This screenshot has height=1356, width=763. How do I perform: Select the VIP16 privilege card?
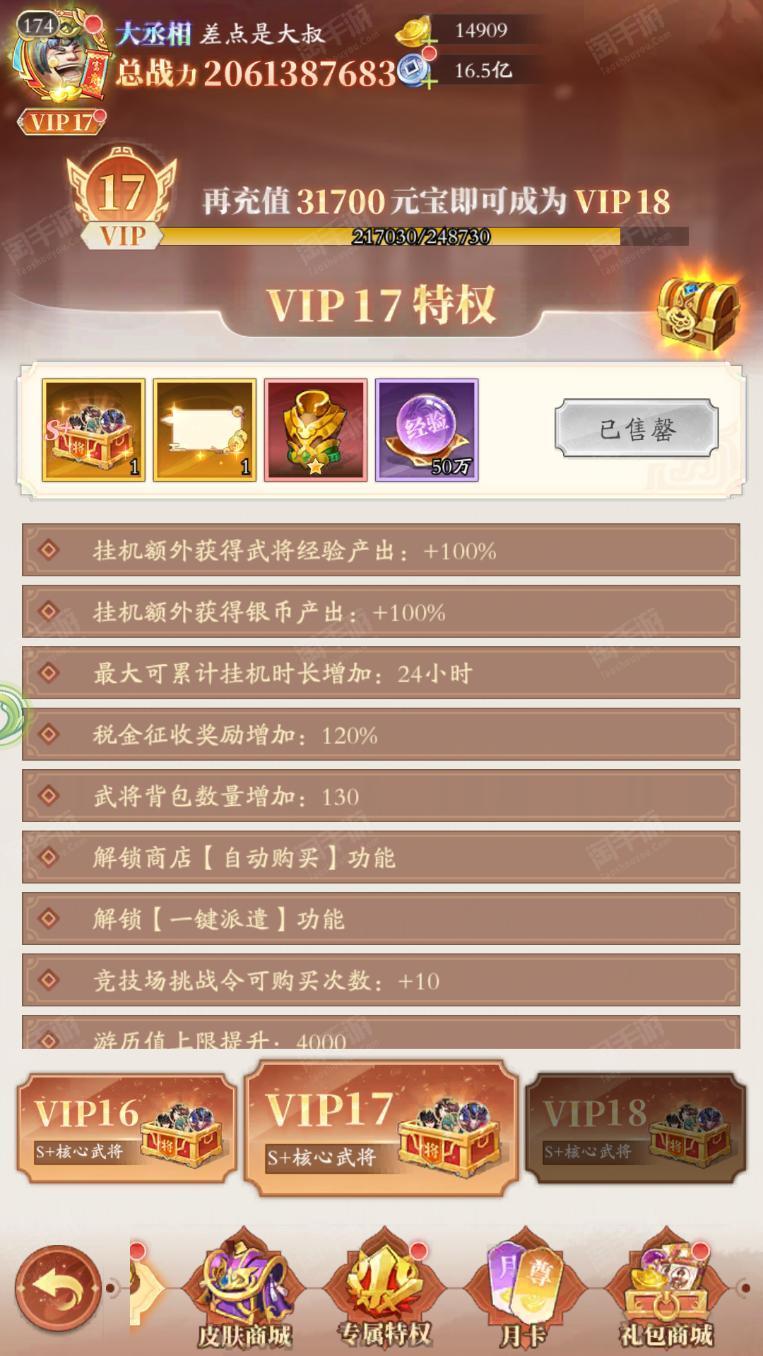coord(126,1127)
